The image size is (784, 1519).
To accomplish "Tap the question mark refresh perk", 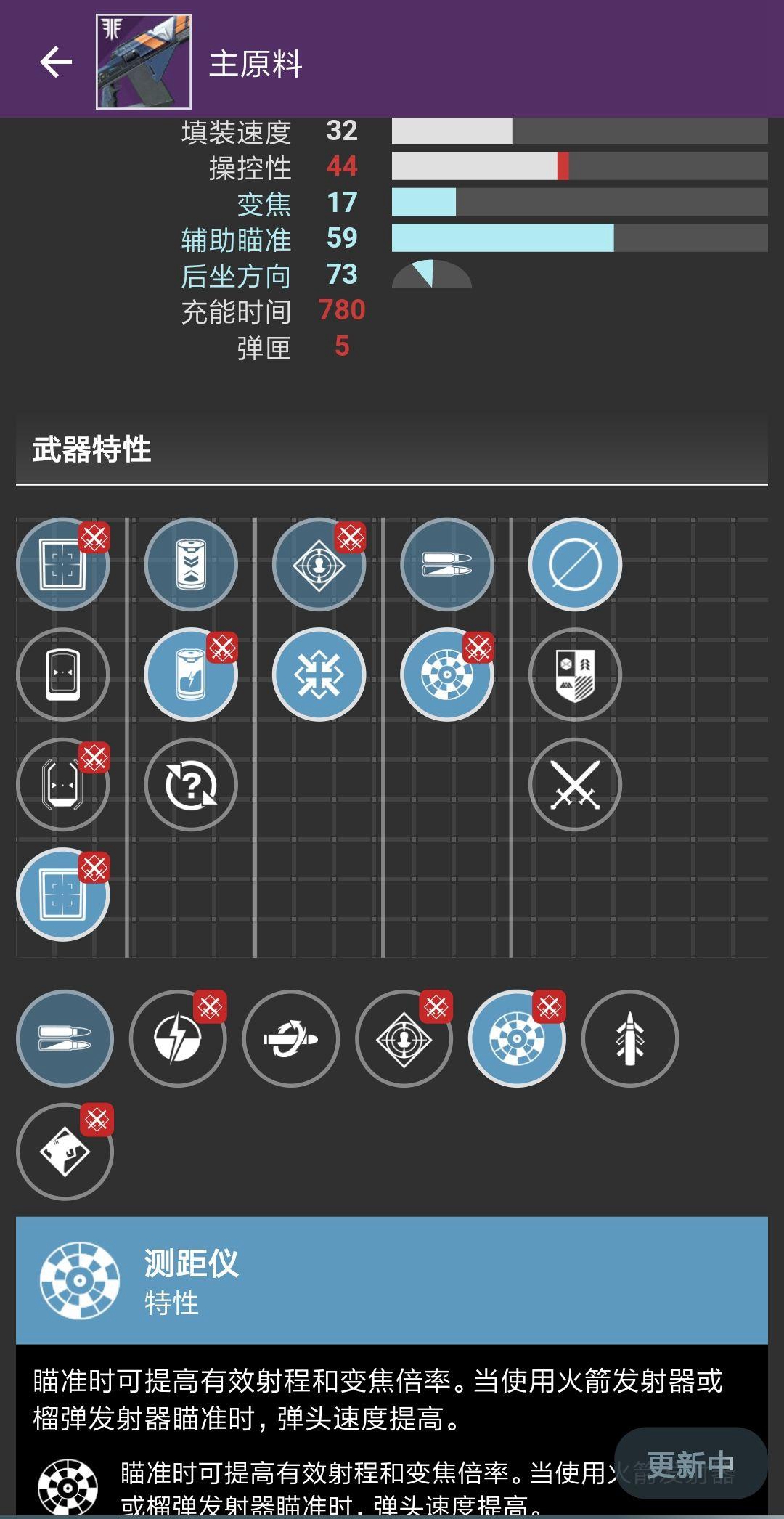I will click(x=191, y=785).
